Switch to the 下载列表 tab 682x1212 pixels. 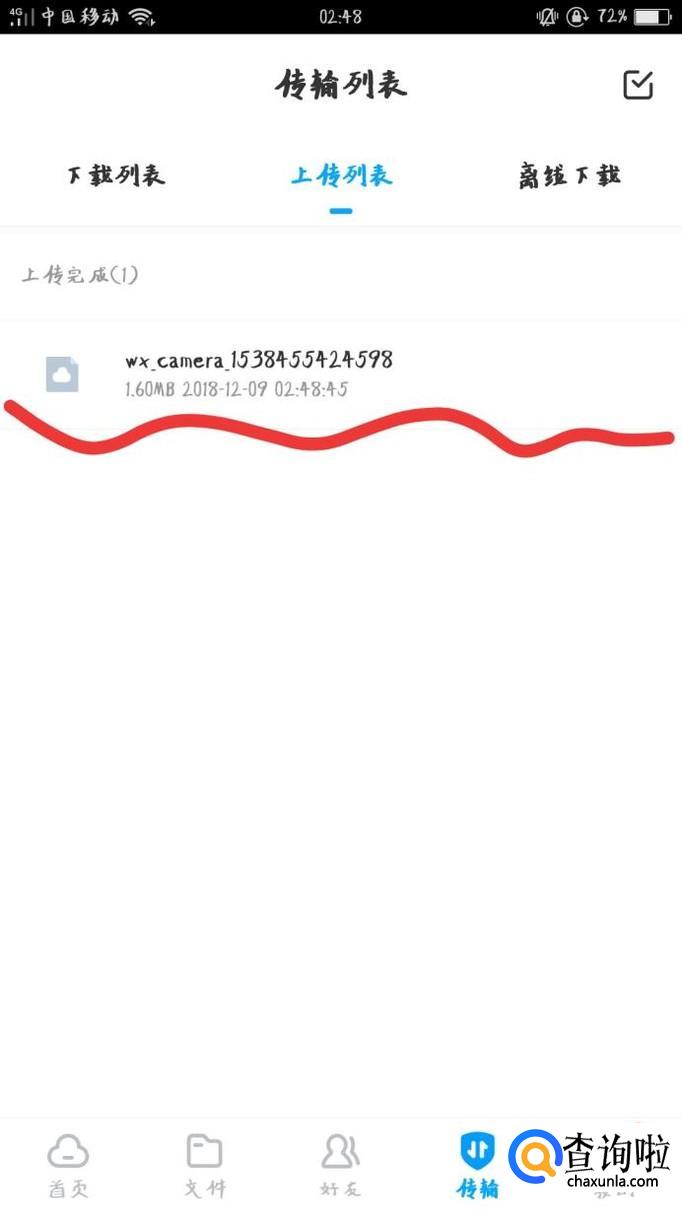[116, 176]
